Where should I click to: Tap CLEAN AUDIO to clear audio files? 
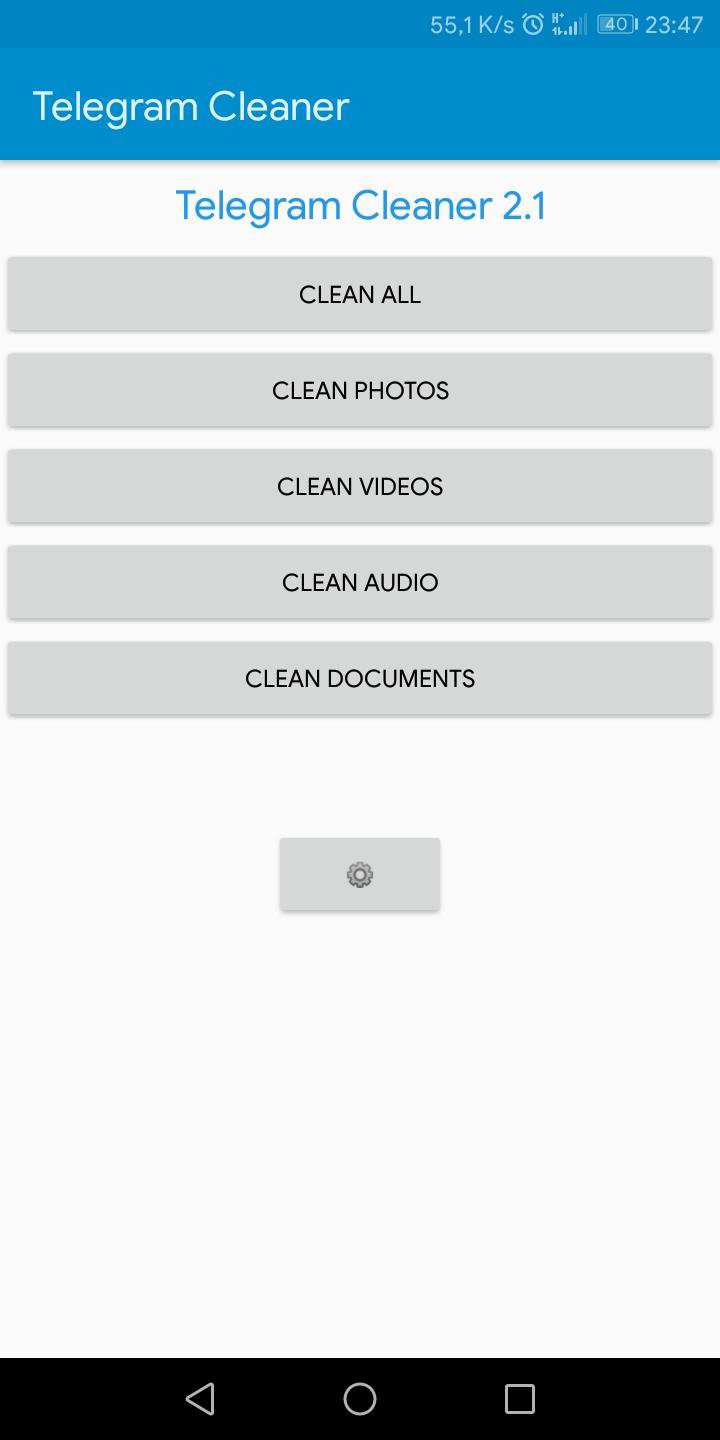click(x=360, y=582)
